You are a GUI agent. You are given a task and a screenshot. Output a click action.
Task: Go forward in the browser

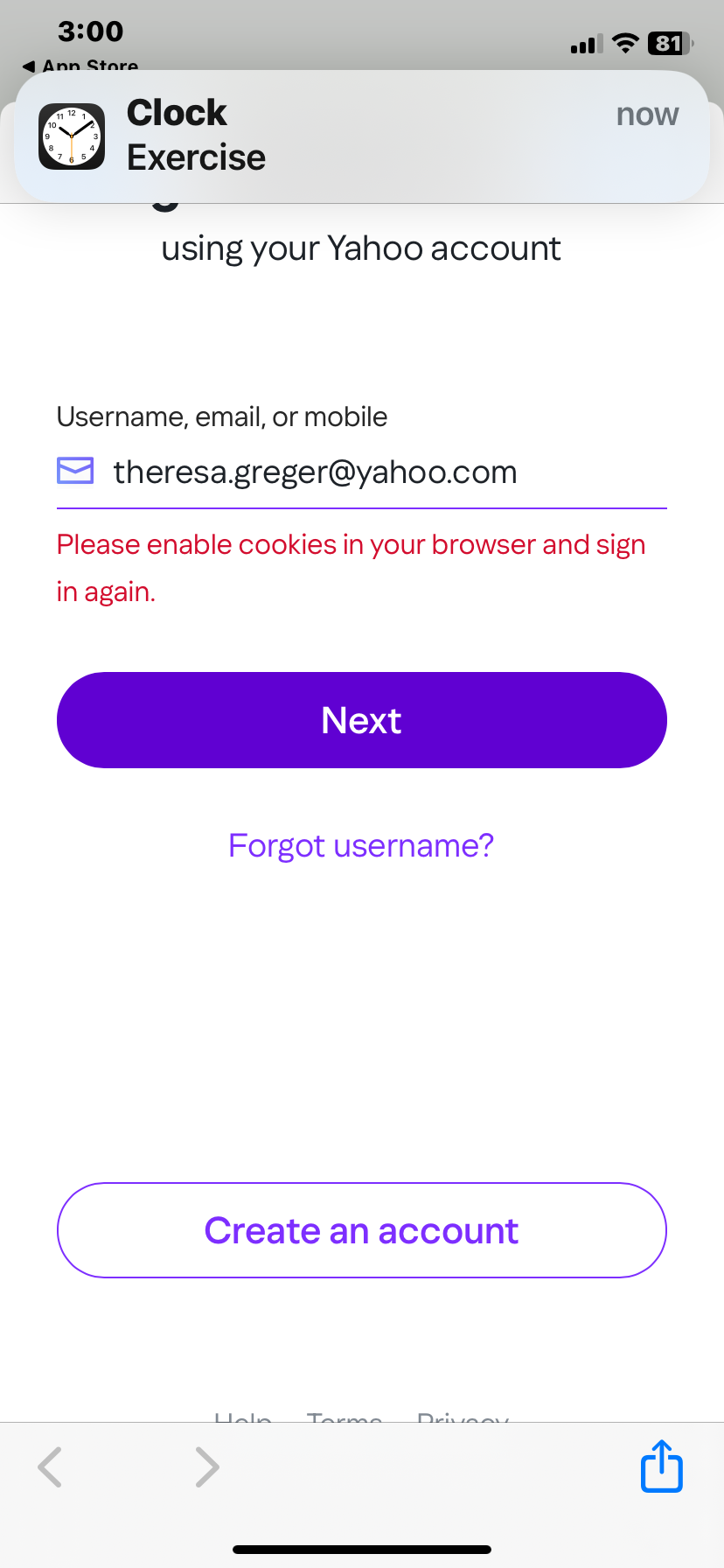coord(206,1467)
